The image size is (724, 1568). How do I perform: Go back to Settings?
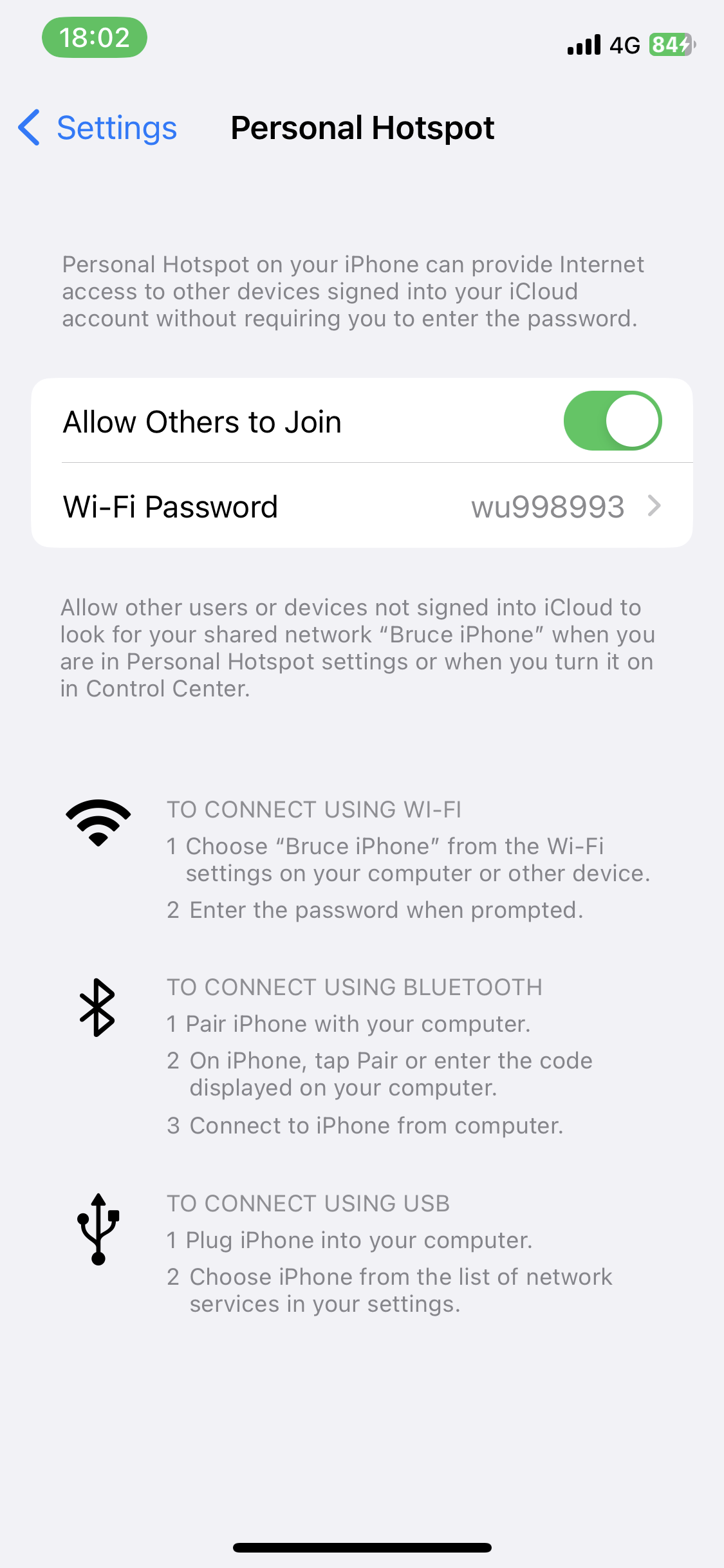point(97,127)
